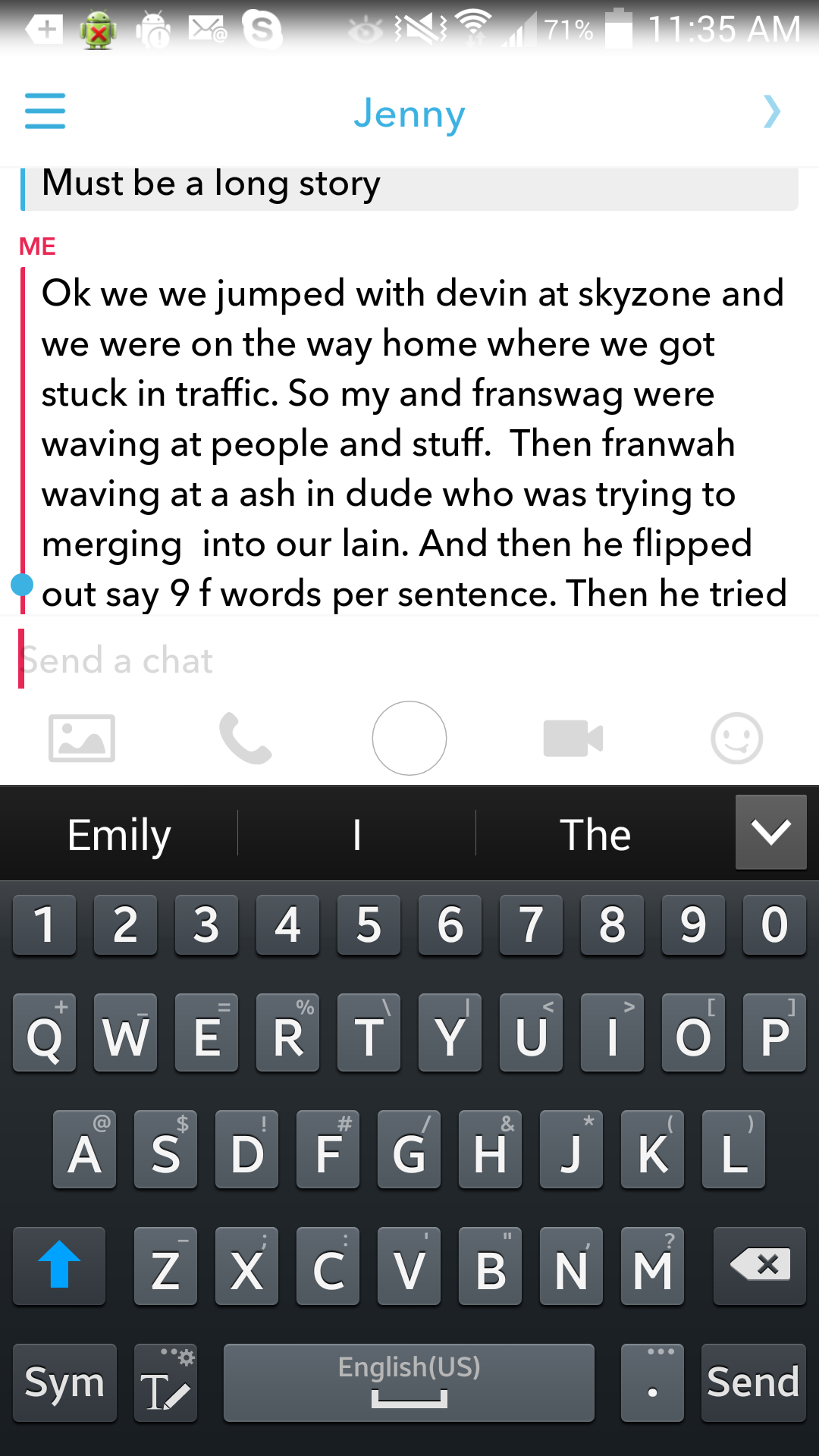
Task: Tap the English(US) space bar
Action: (x=409, y=1382)
